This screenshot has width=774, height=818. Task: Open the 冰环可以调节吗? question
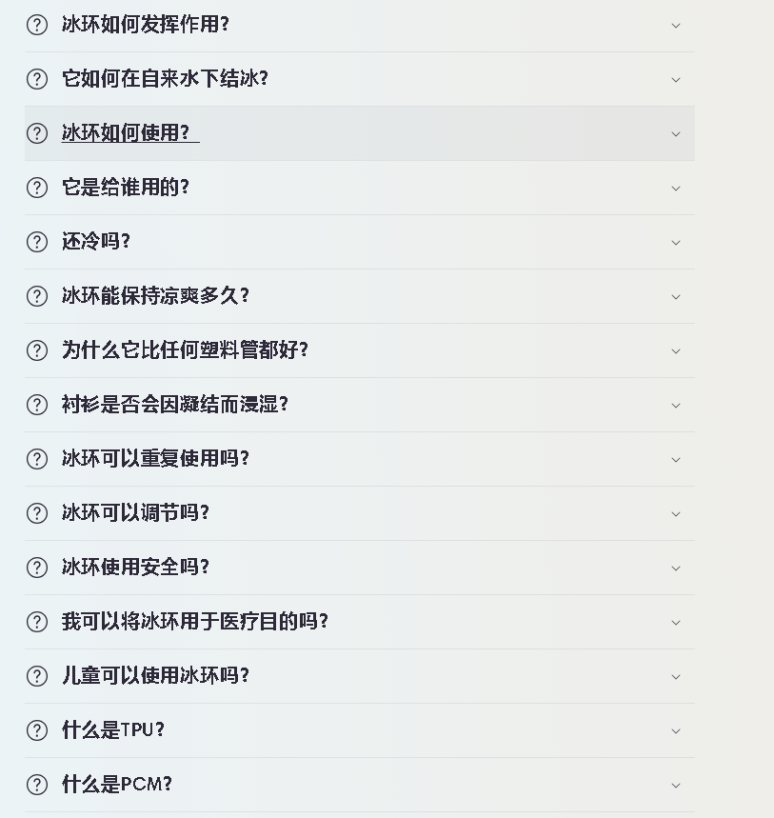(136, 513)
